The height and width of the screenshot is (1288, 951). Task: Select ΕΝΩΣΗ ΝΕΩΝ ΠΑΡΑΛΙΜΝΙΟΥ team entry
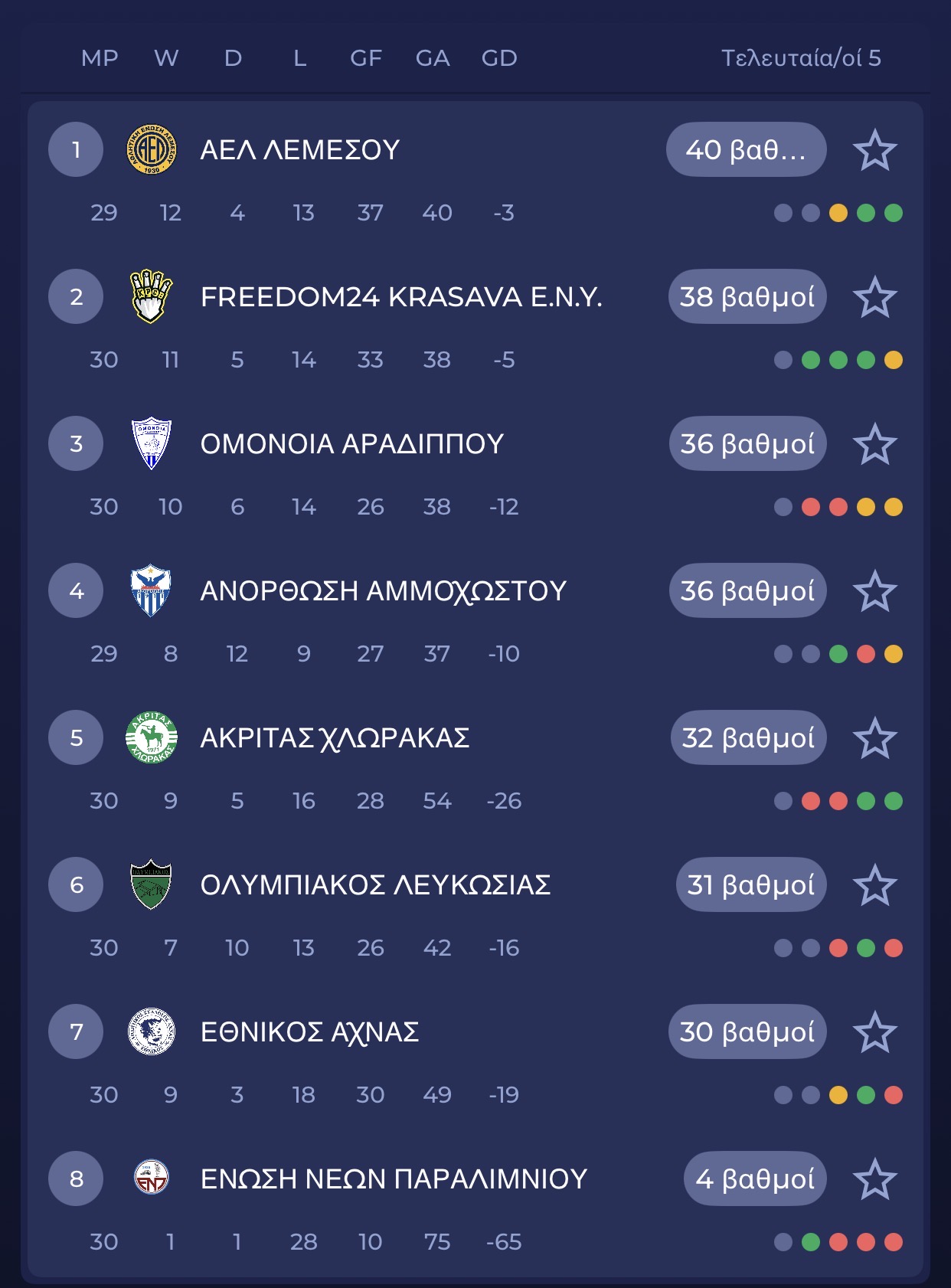[394, 1179]
